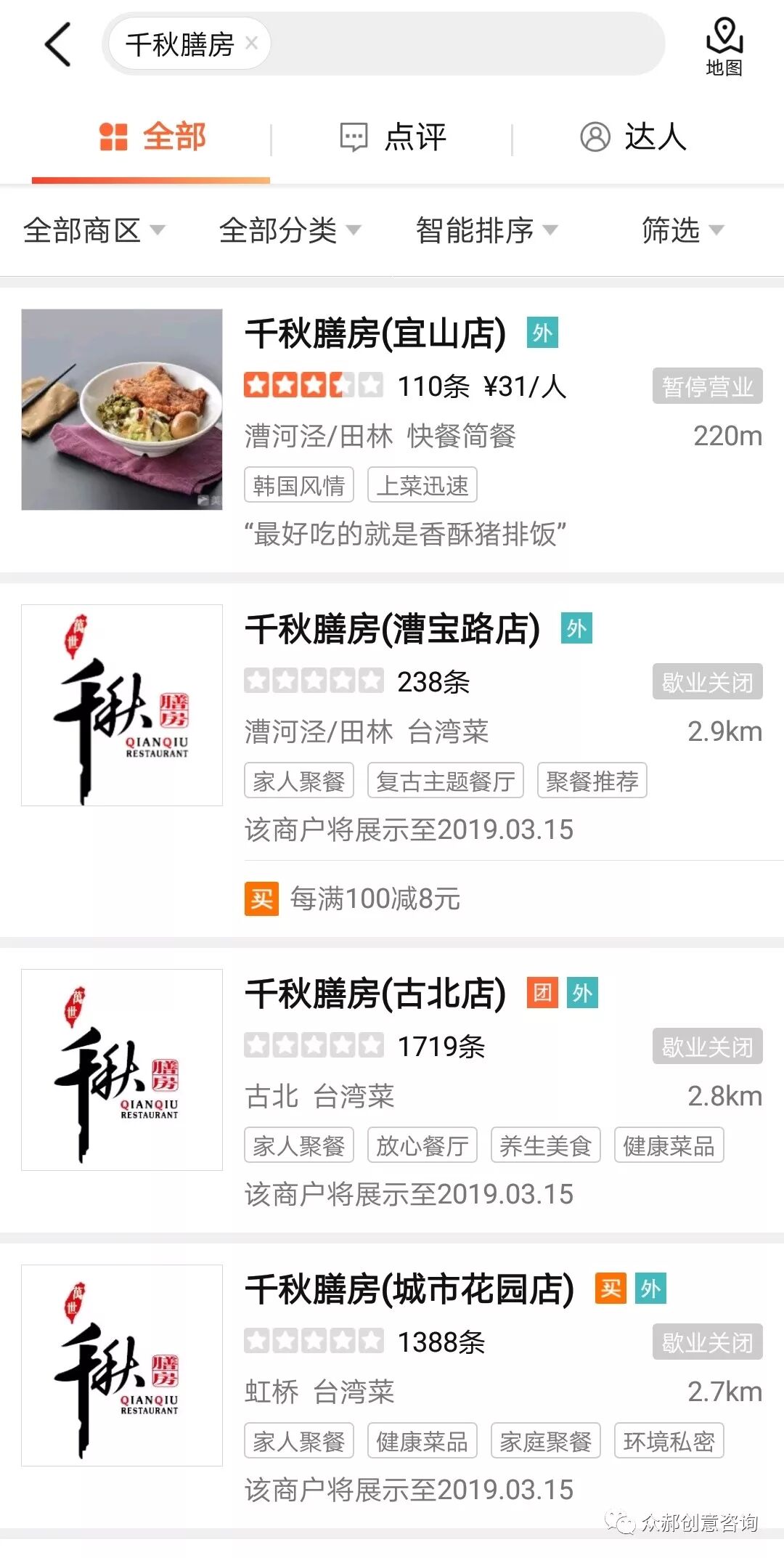Switch to the 点评 tab
Image resolution: width=784 pixels, height=1558 pixels.
point(393,137)
